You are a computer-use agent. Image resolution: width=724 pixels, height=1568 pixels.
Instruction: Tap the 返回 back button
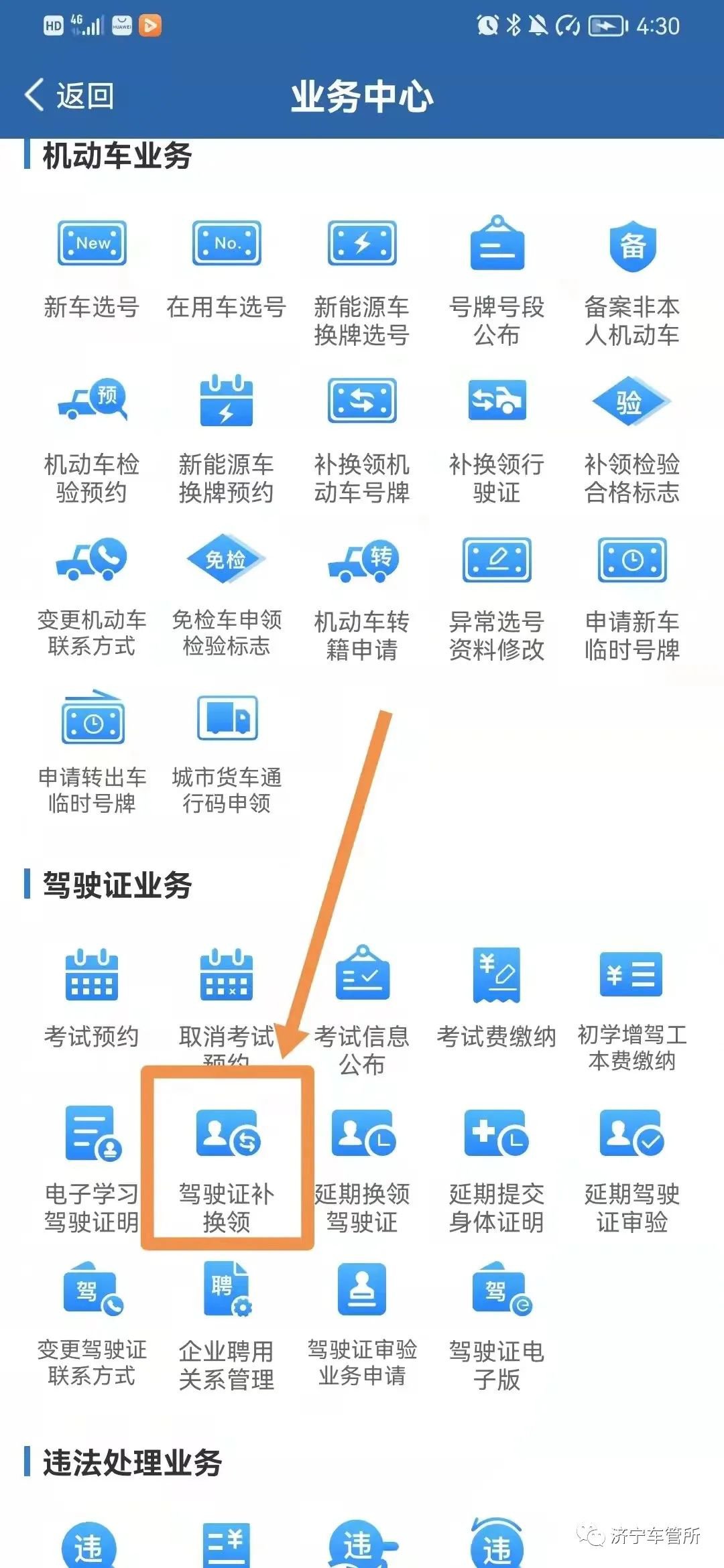(x=70, y=96)
